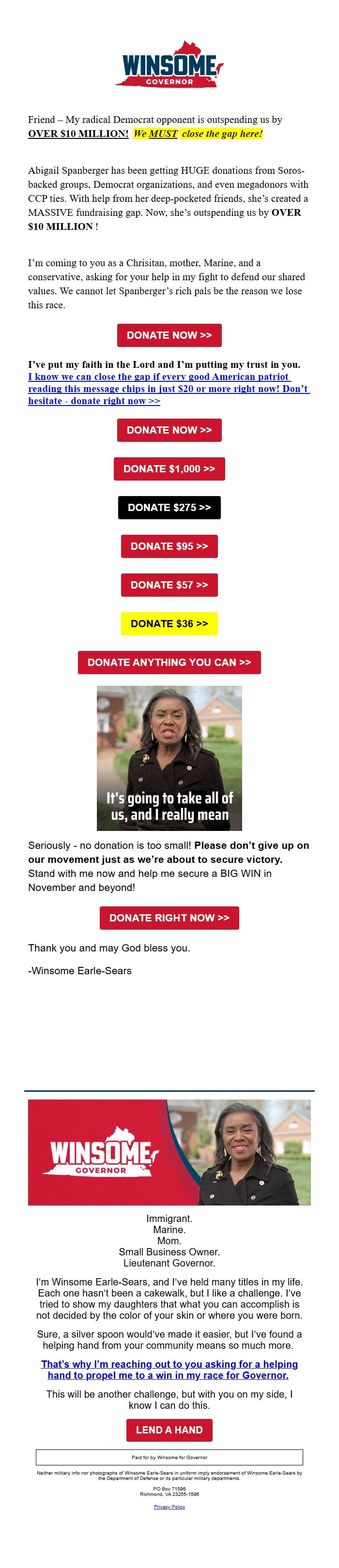Hit the DONATE RIGHT NOW button
339x1568 pixels.
(169, 917)
